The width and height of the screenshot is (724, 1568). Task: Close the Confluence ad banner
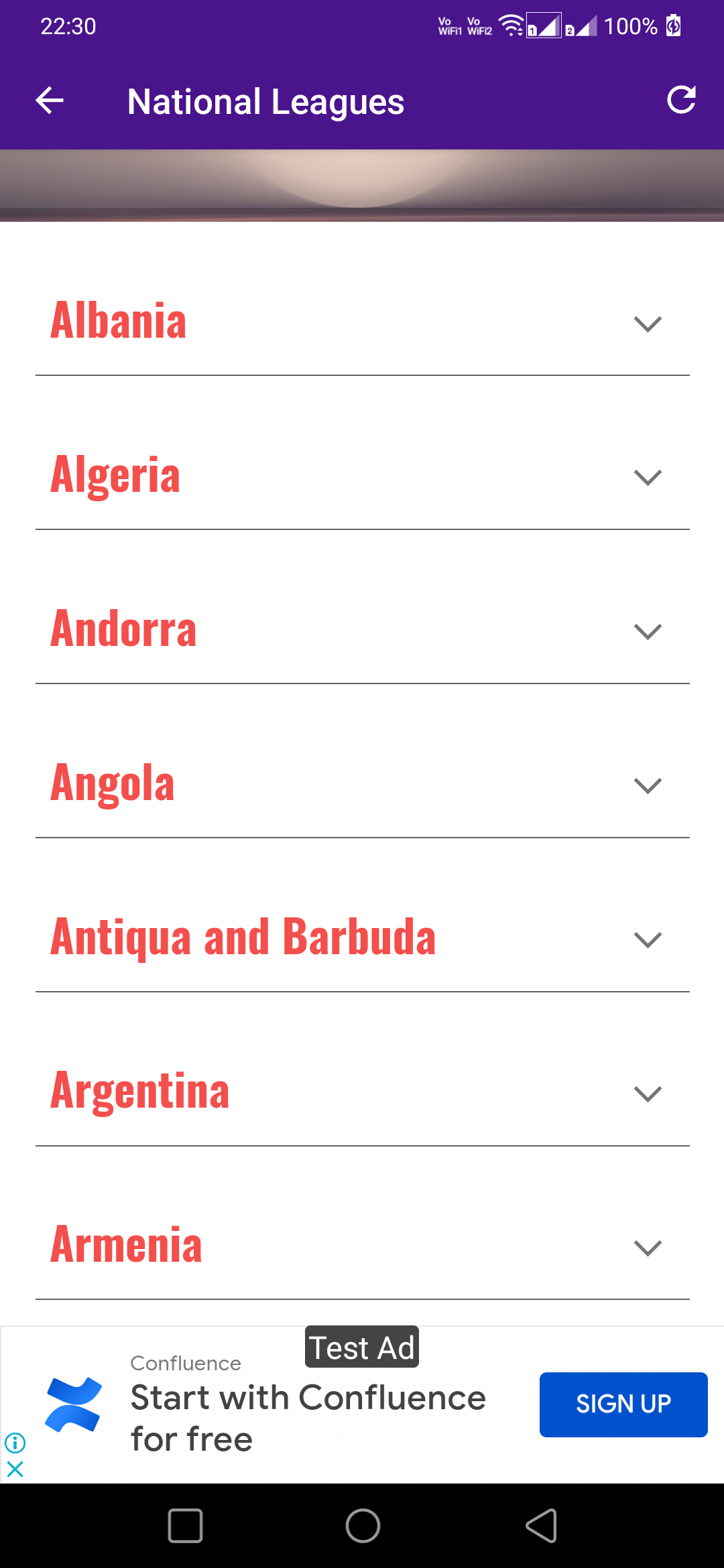click(15, 1469)
